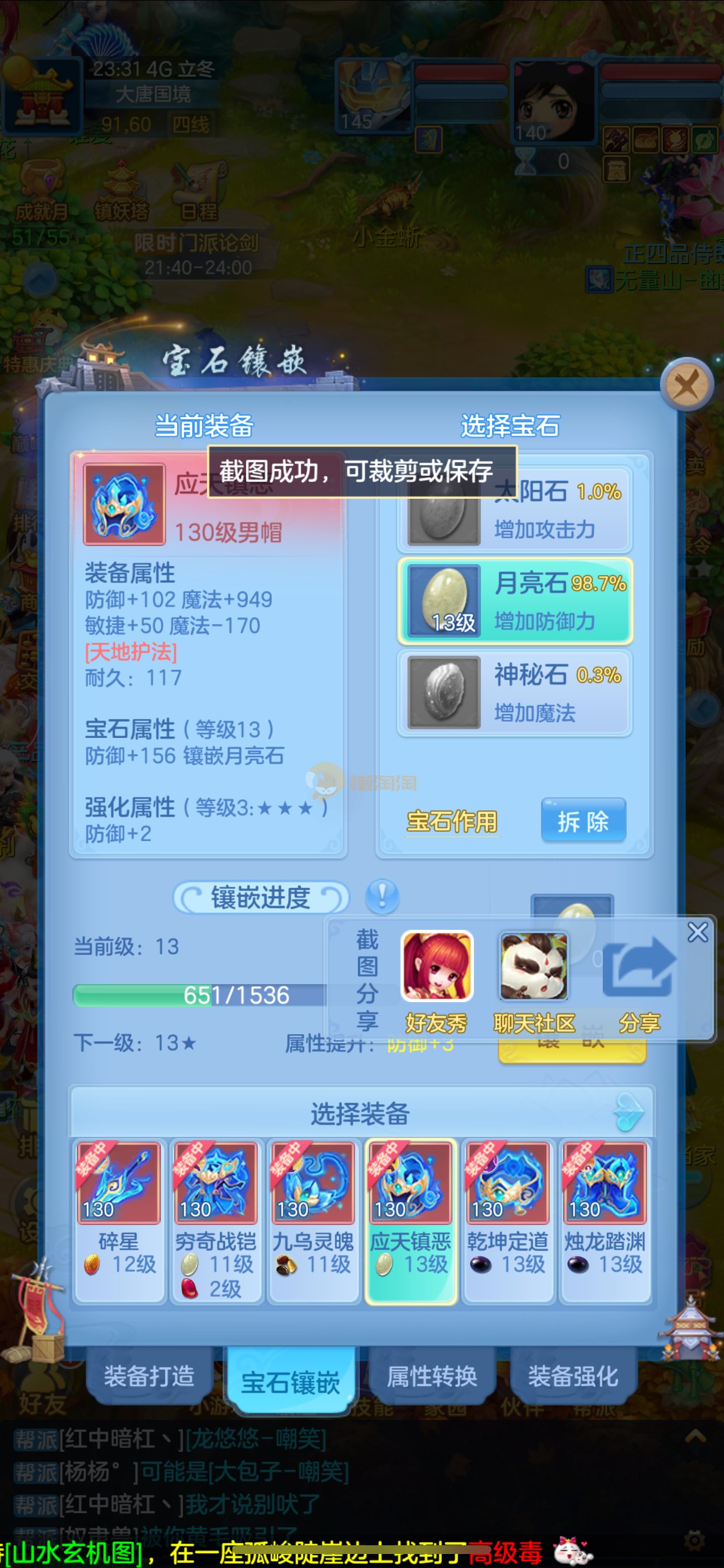
Task: Select the 九乌灵魄 equipment
Action: 312,1220
